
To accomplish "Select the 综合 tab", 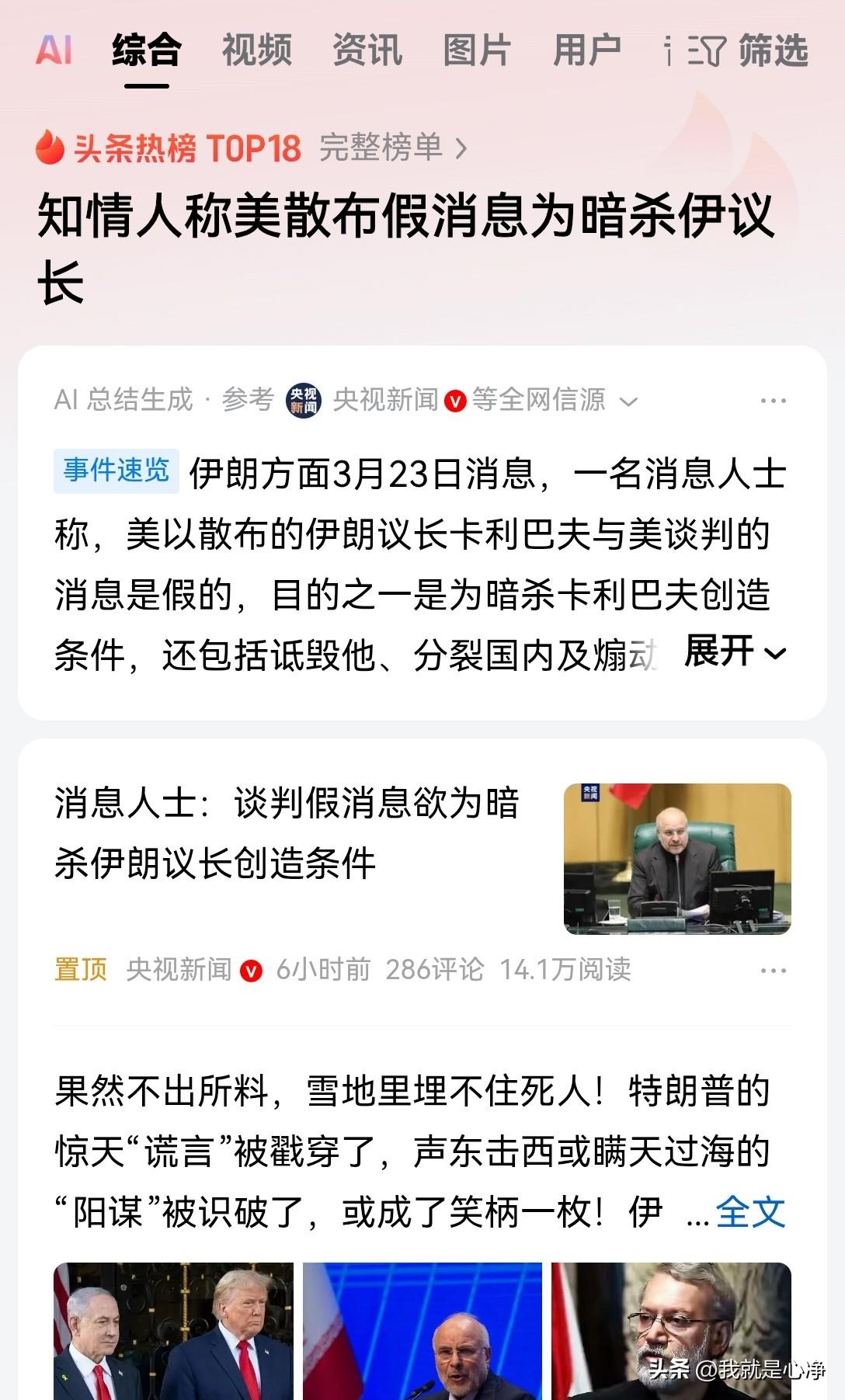I will (147, 50).
